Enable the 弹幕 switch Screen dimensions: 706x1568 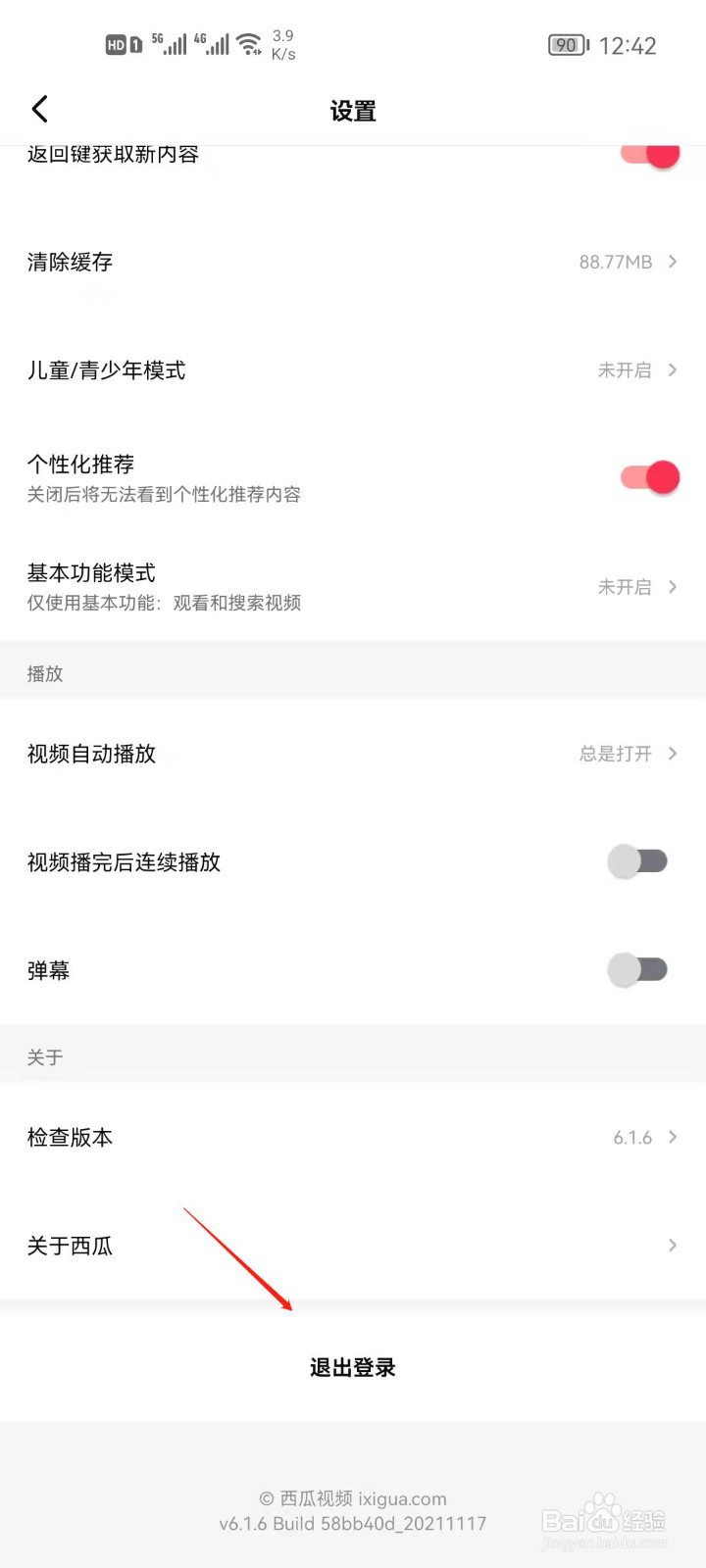click(x=636, y=969)
